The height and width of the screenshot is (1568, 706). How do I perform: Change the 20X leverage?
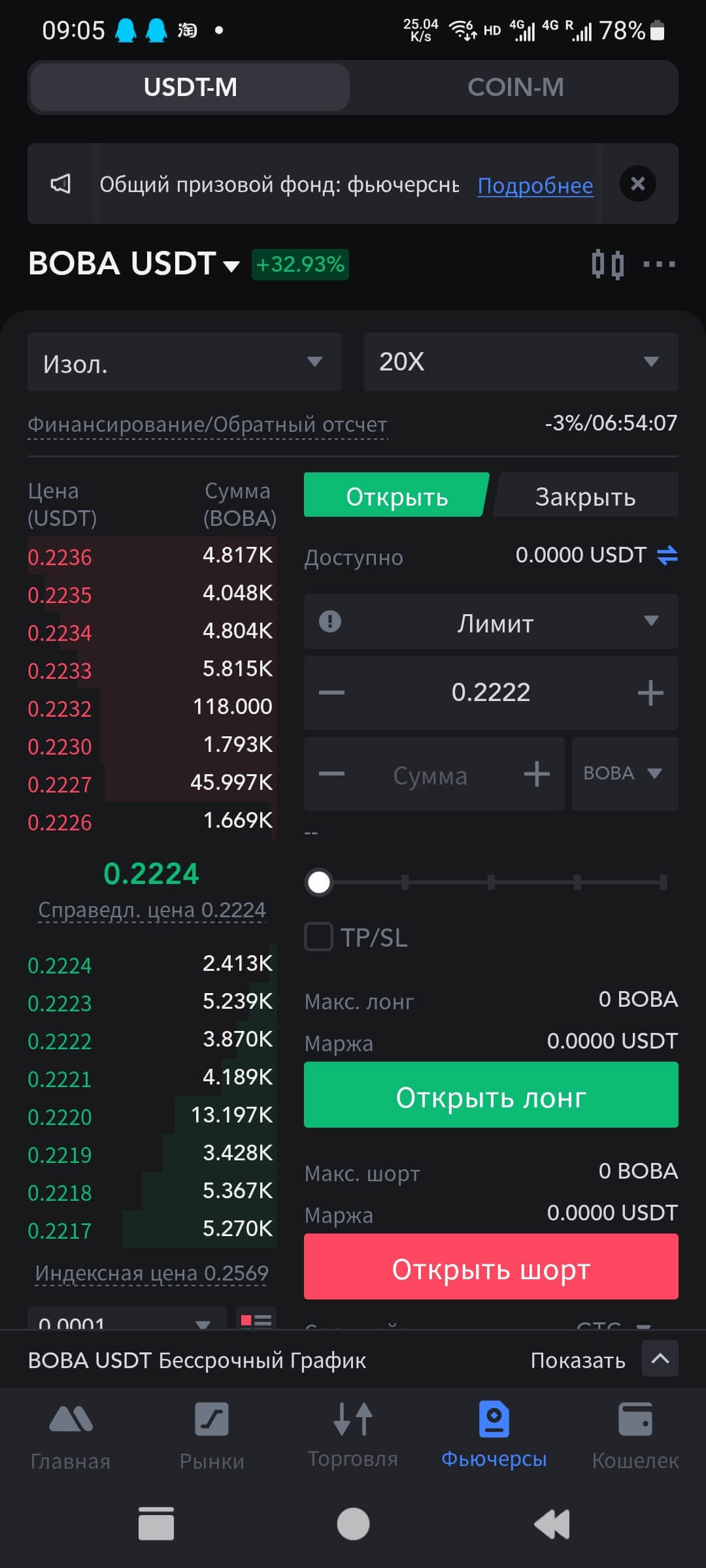click(x=520, y=362)
